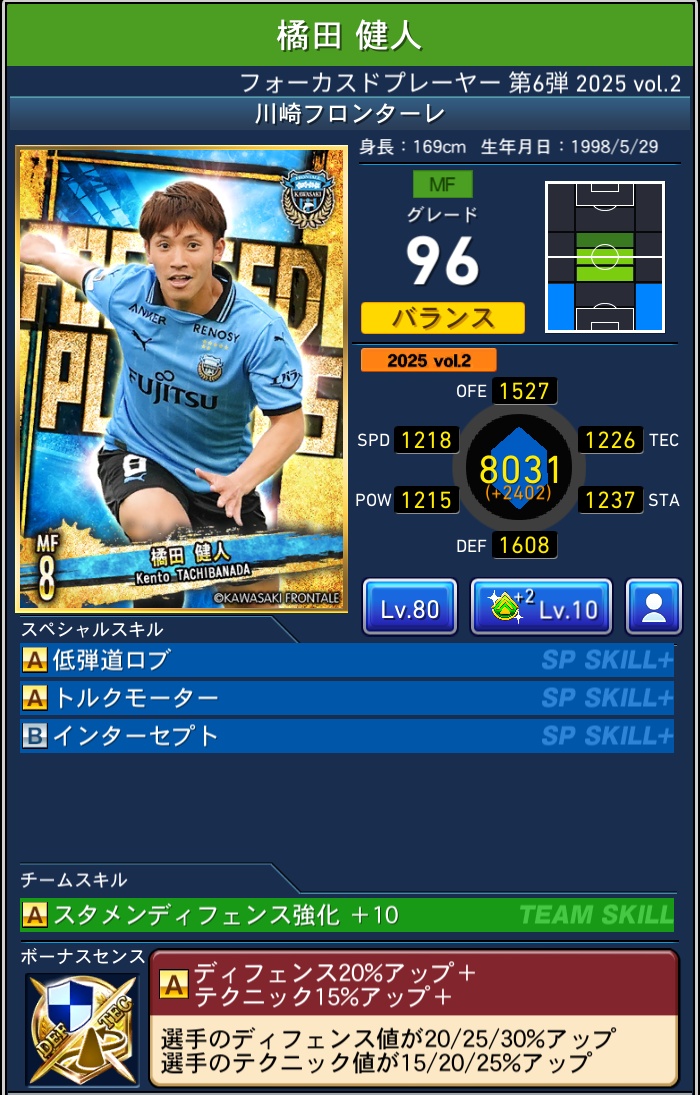Tap the Lv.80 level button

[410, 607]
